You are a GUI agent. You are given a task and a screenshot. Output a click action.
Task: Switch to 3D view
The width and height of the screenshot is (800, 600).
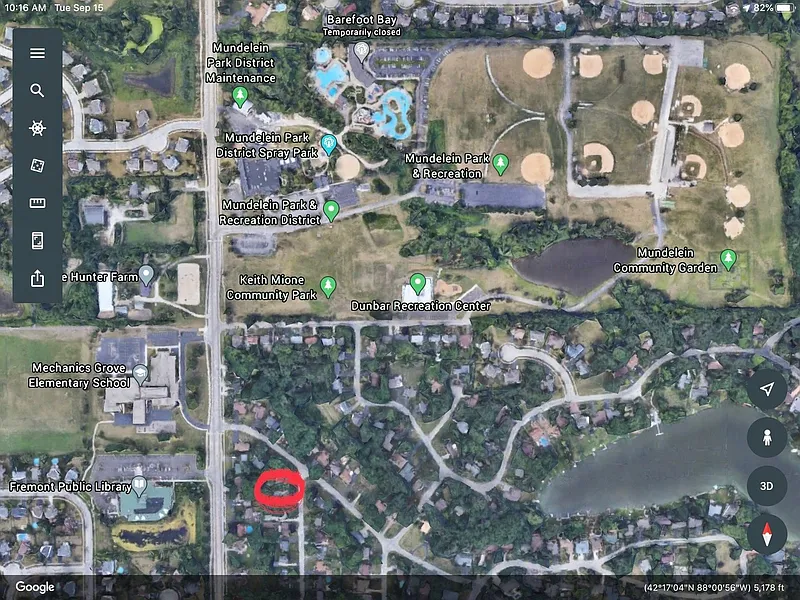coord(766,486)
